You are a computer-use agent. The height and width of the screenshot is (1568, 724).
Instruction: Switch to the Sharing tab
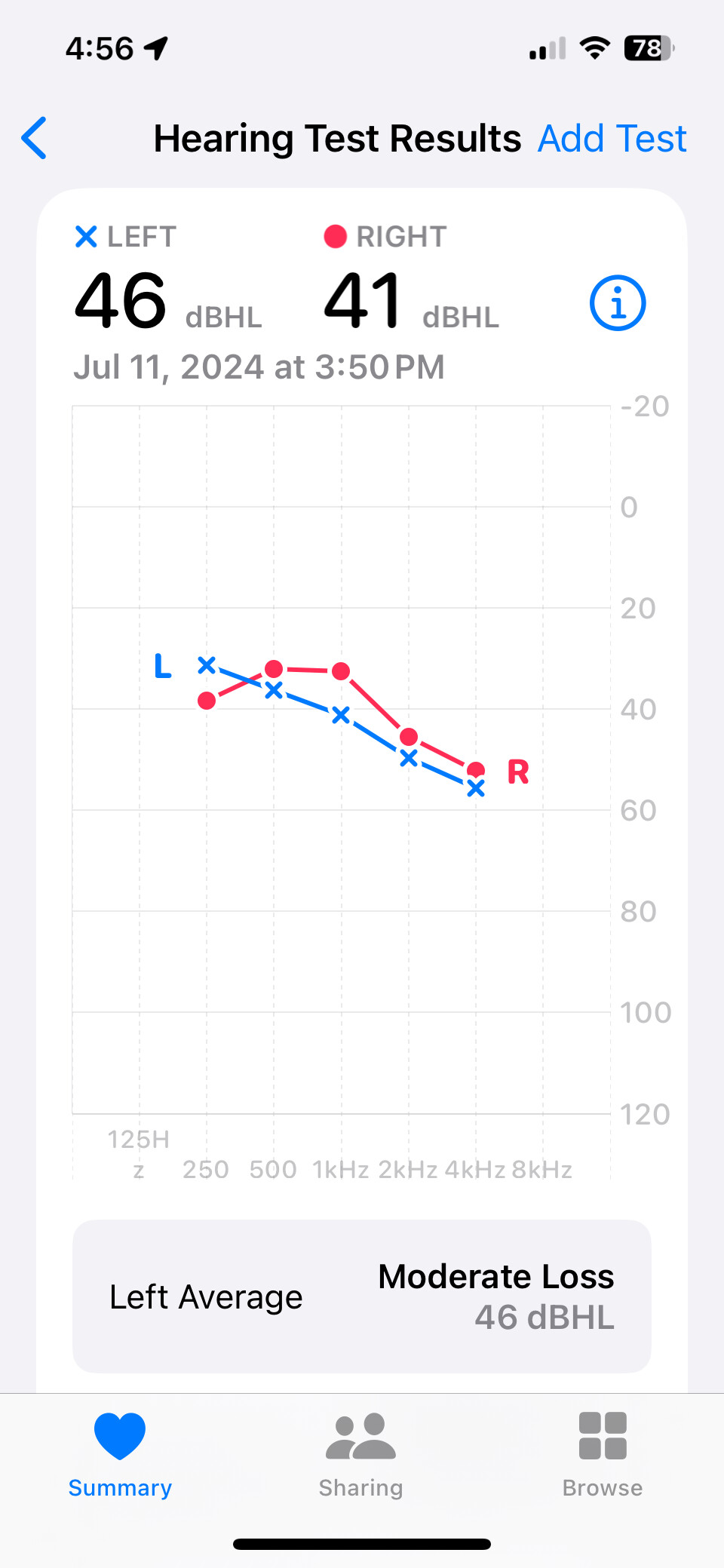pyautogui.click(x=361, y=1456)
